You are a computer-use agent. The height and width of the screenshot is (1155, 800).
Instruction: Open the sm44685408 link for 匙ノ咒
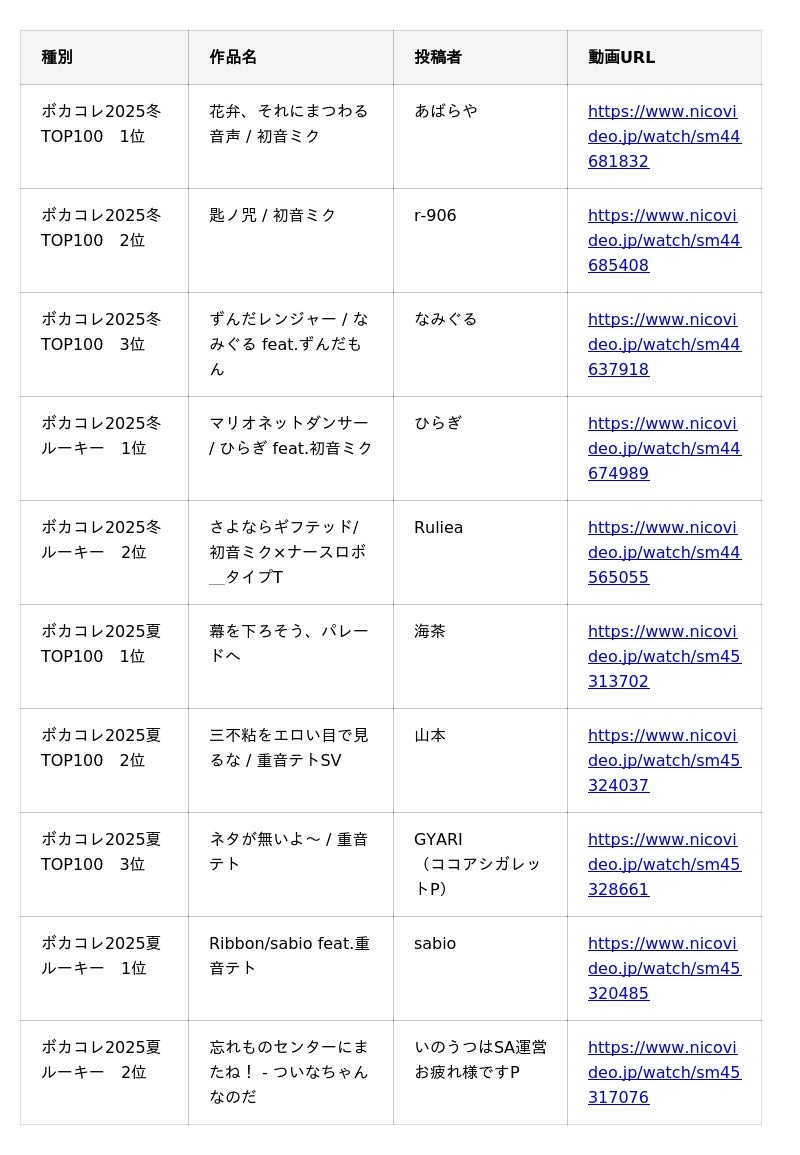pyautogui.click(x=664, y=240)
